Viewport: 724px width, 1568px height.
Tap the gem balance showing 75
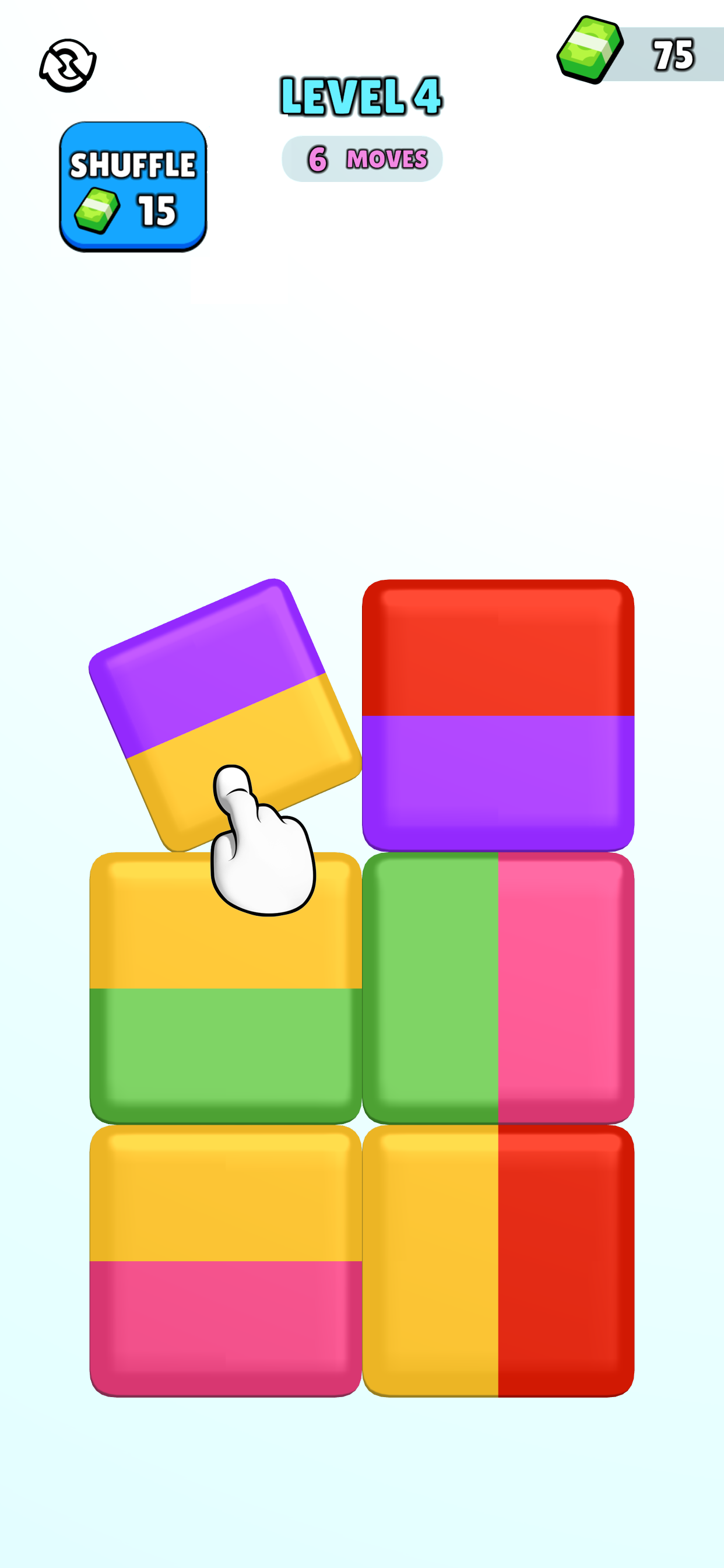pyautogui.click(x=672, y=55)
